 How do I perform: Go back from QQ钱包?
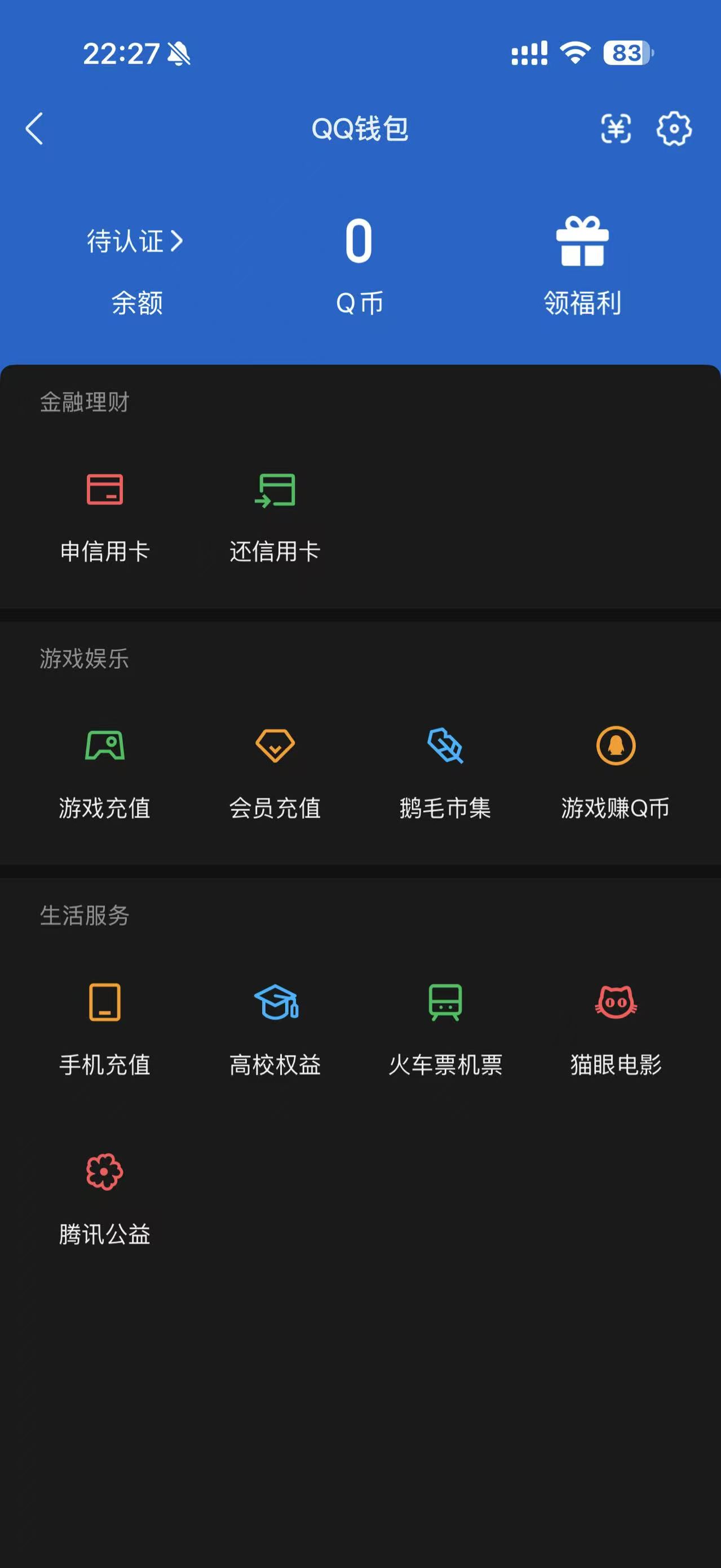point(34,129)
